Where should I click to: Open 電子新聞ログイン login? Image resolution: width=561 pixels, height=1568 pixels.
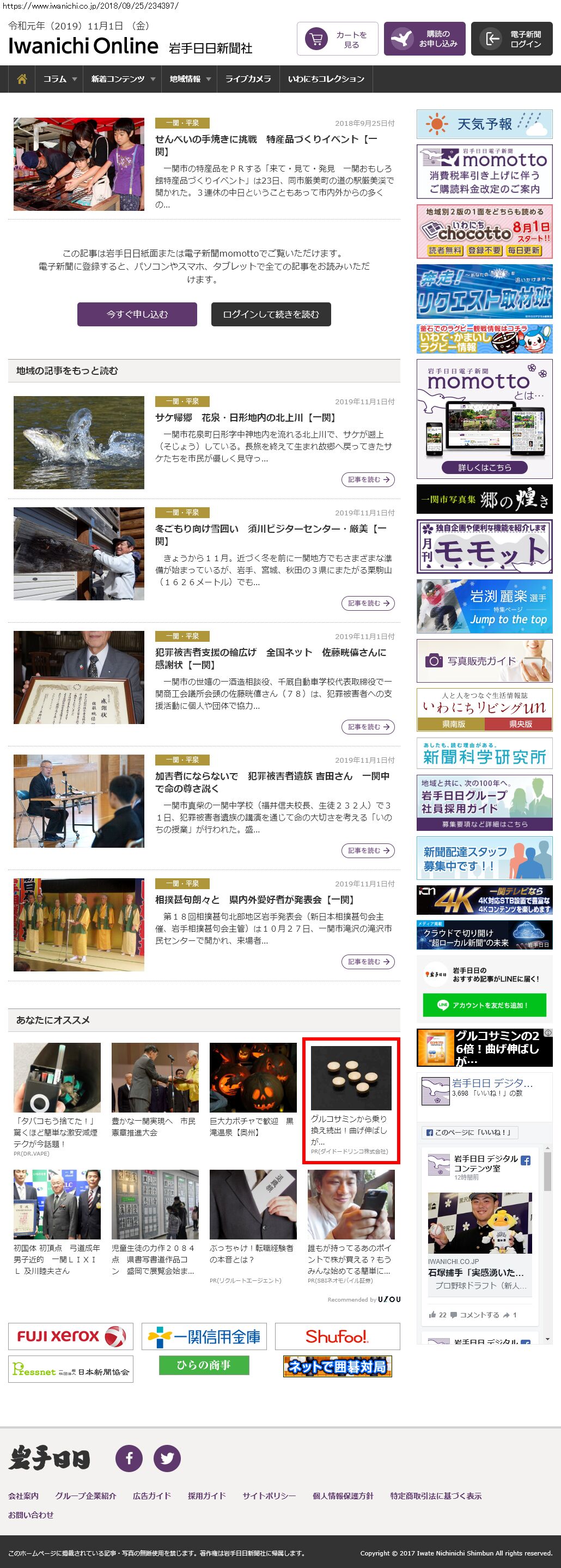pyautogui.click(x=512, y=39)
